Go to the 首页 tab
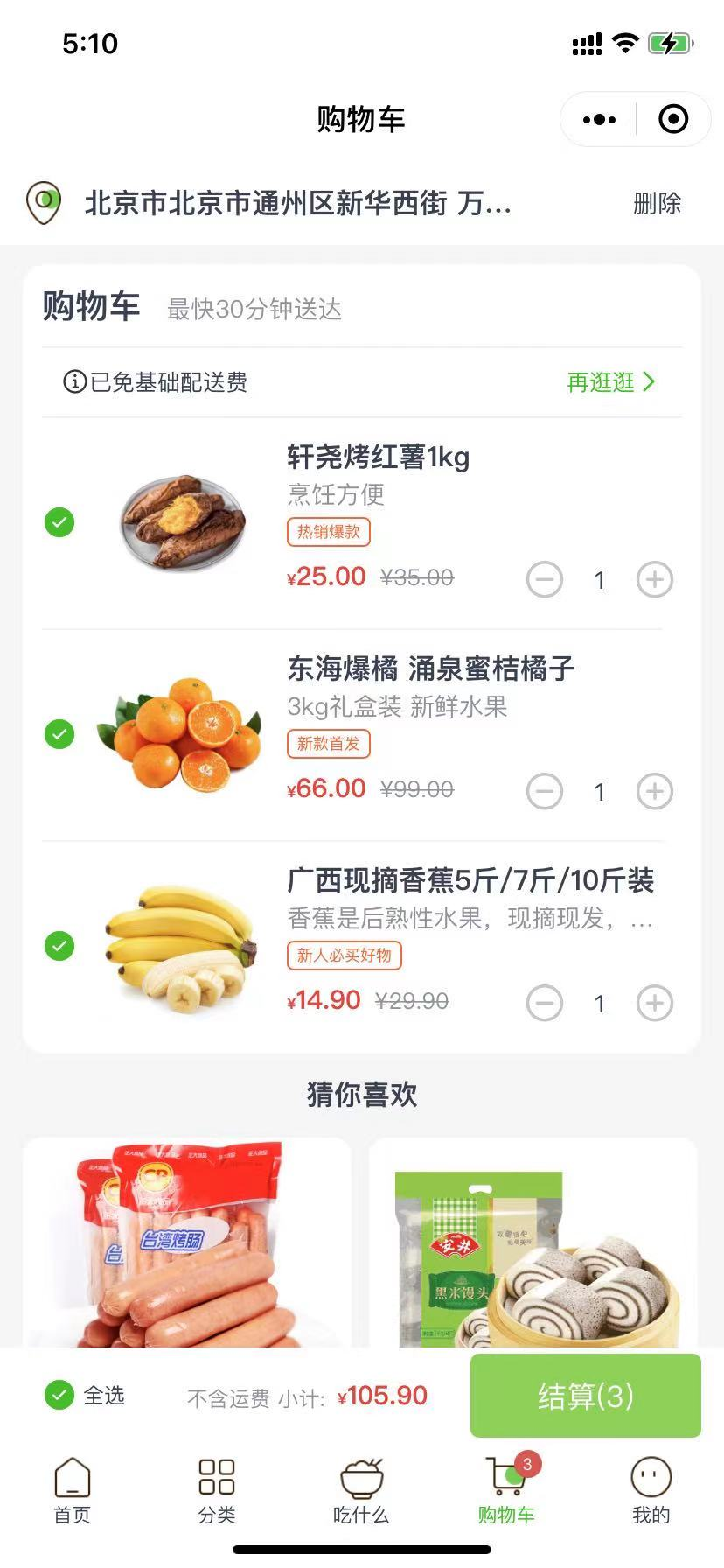 tap(72, 1491)
